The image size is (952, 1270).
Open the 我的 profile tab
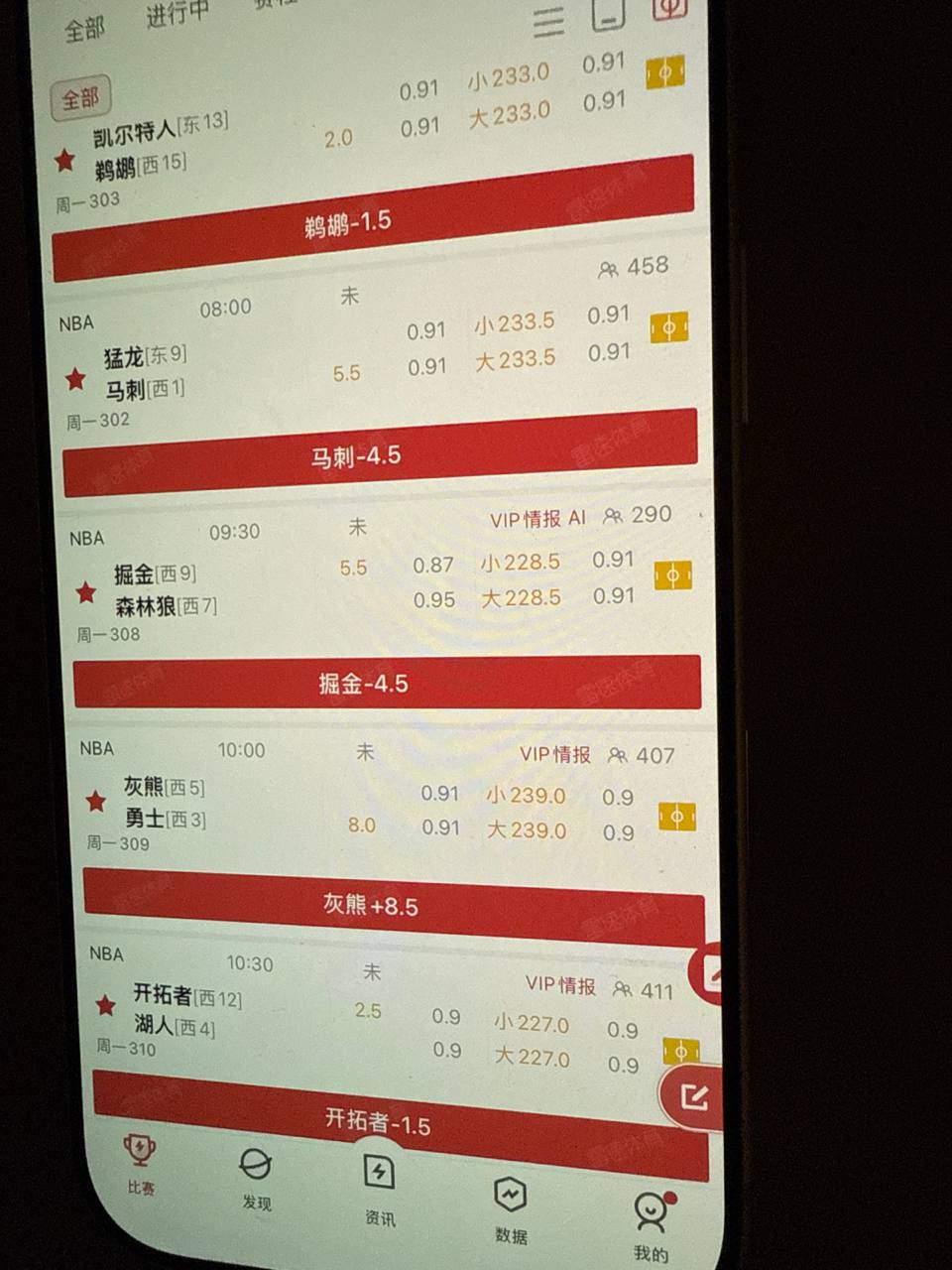click(652, 1225)
